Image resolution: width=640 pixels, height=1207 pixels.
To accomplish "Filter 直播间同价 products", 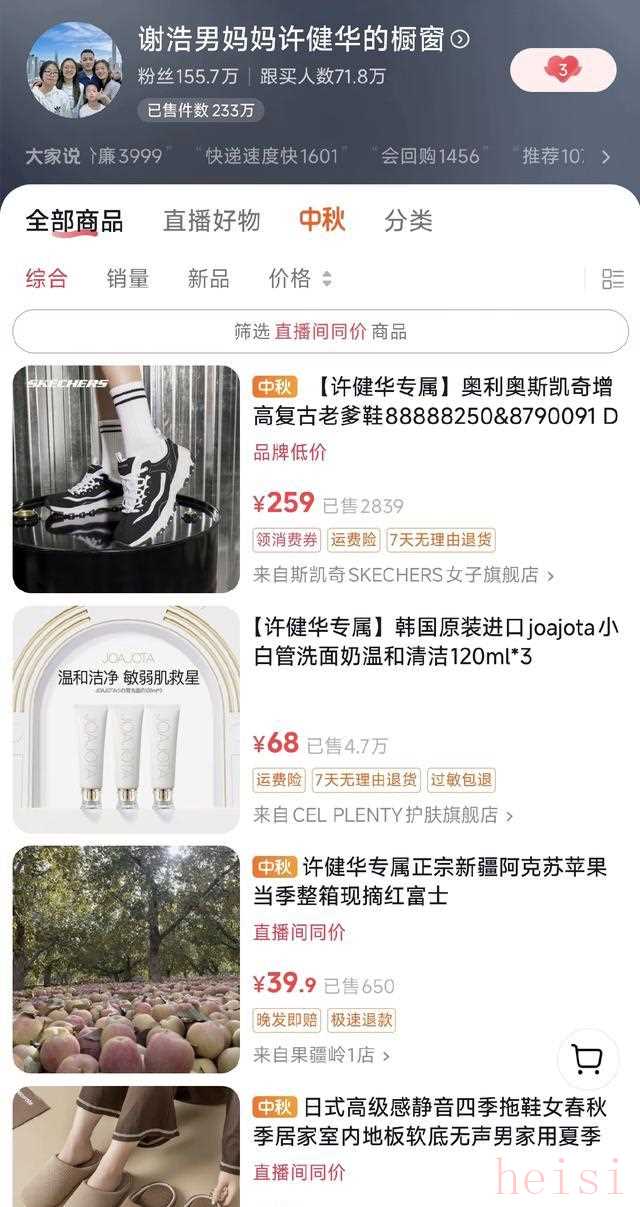I will click(x=320, y=332).
